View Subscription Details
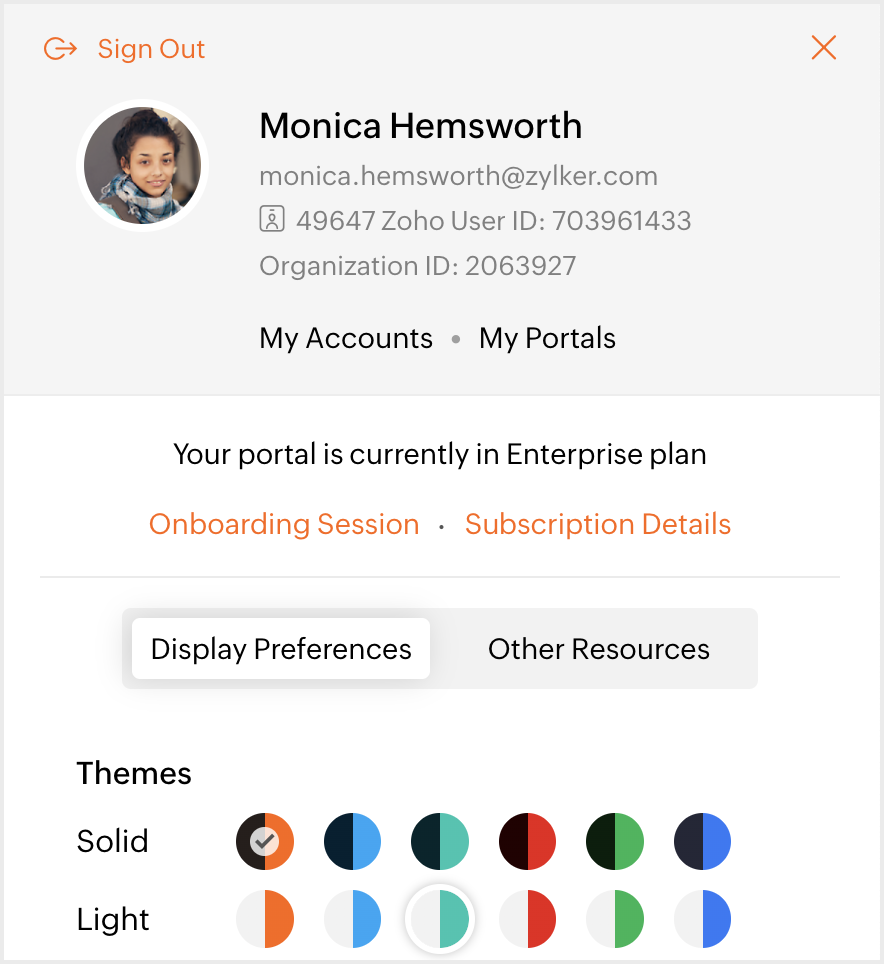The width and height of the screenshot is (884, 964). tap(598, 524)
